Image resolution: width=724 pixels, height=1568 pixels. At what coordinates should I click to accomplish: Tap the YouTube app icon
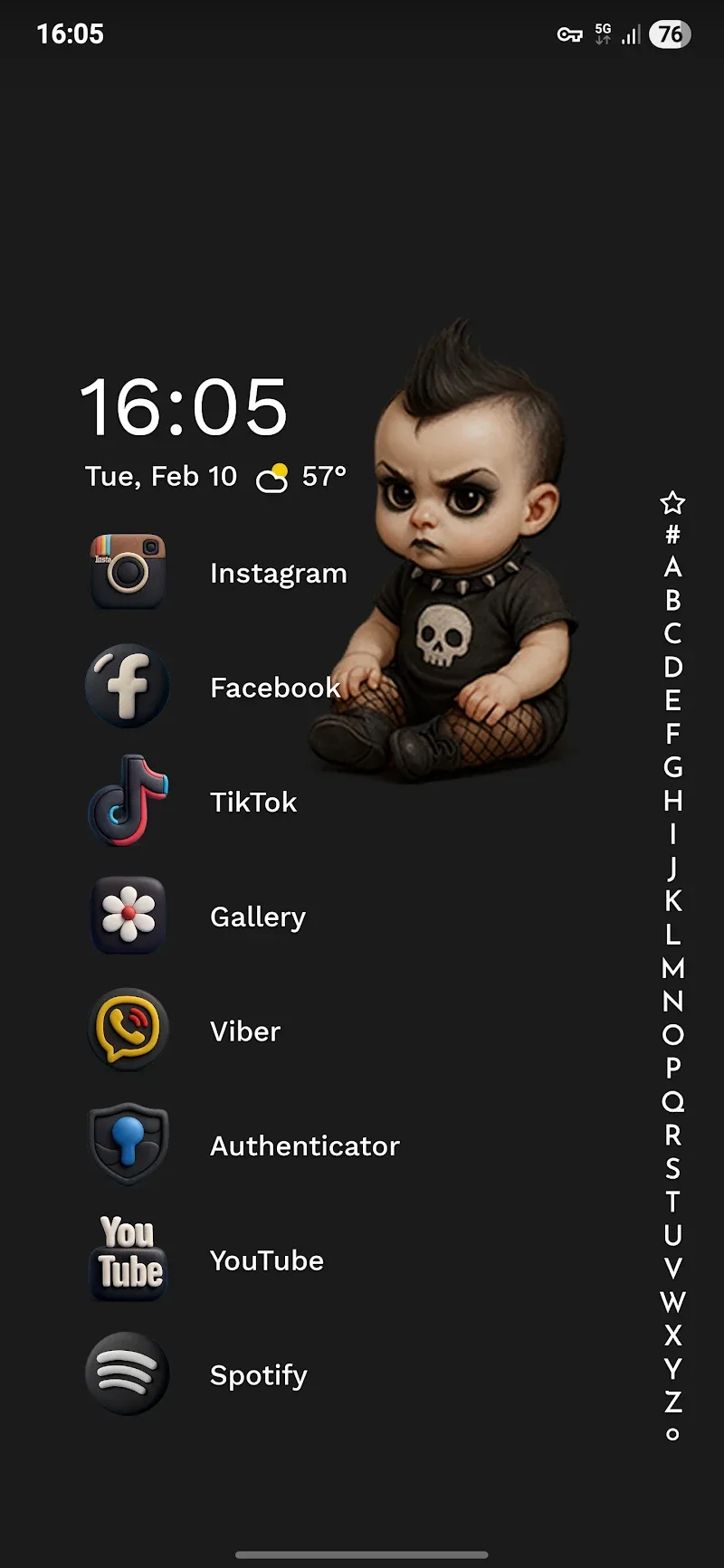tap(128, 1259)
